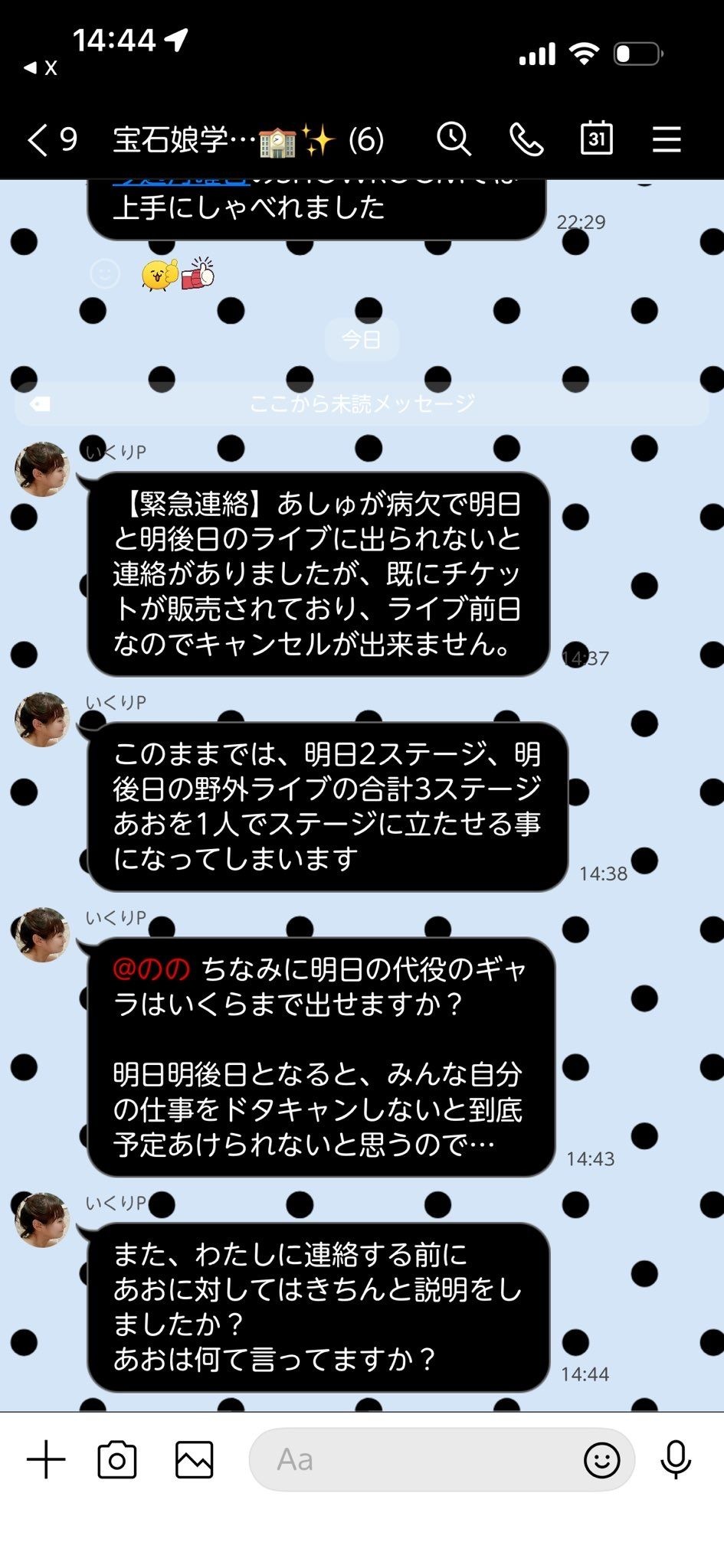Image resolution: width=724 pixels, height=1568 pixels.
Task: Tap the red @のの mention
Action: pyautogui.click(x=151, y=969)
